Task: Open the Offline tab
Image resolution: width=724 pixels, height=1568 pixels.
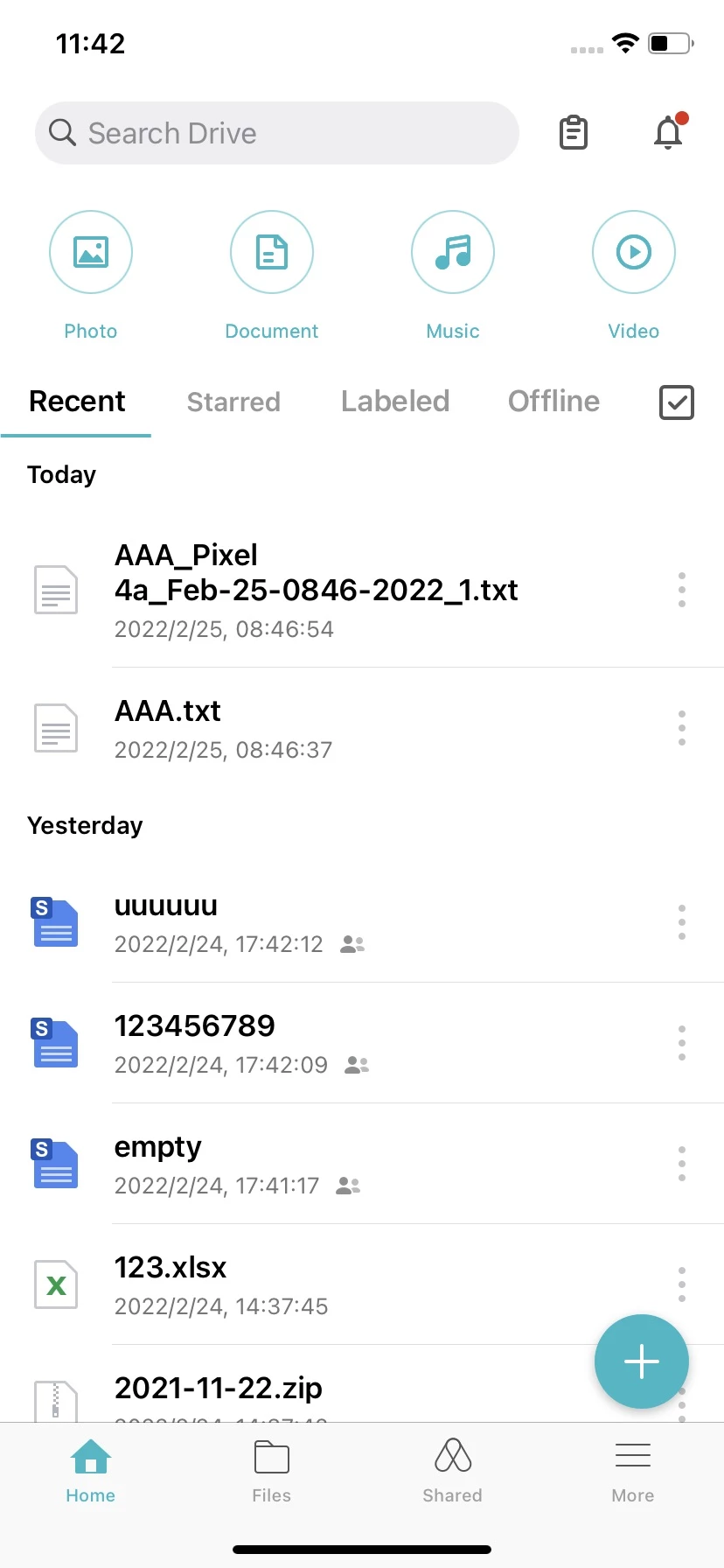Action: point(553,402)
